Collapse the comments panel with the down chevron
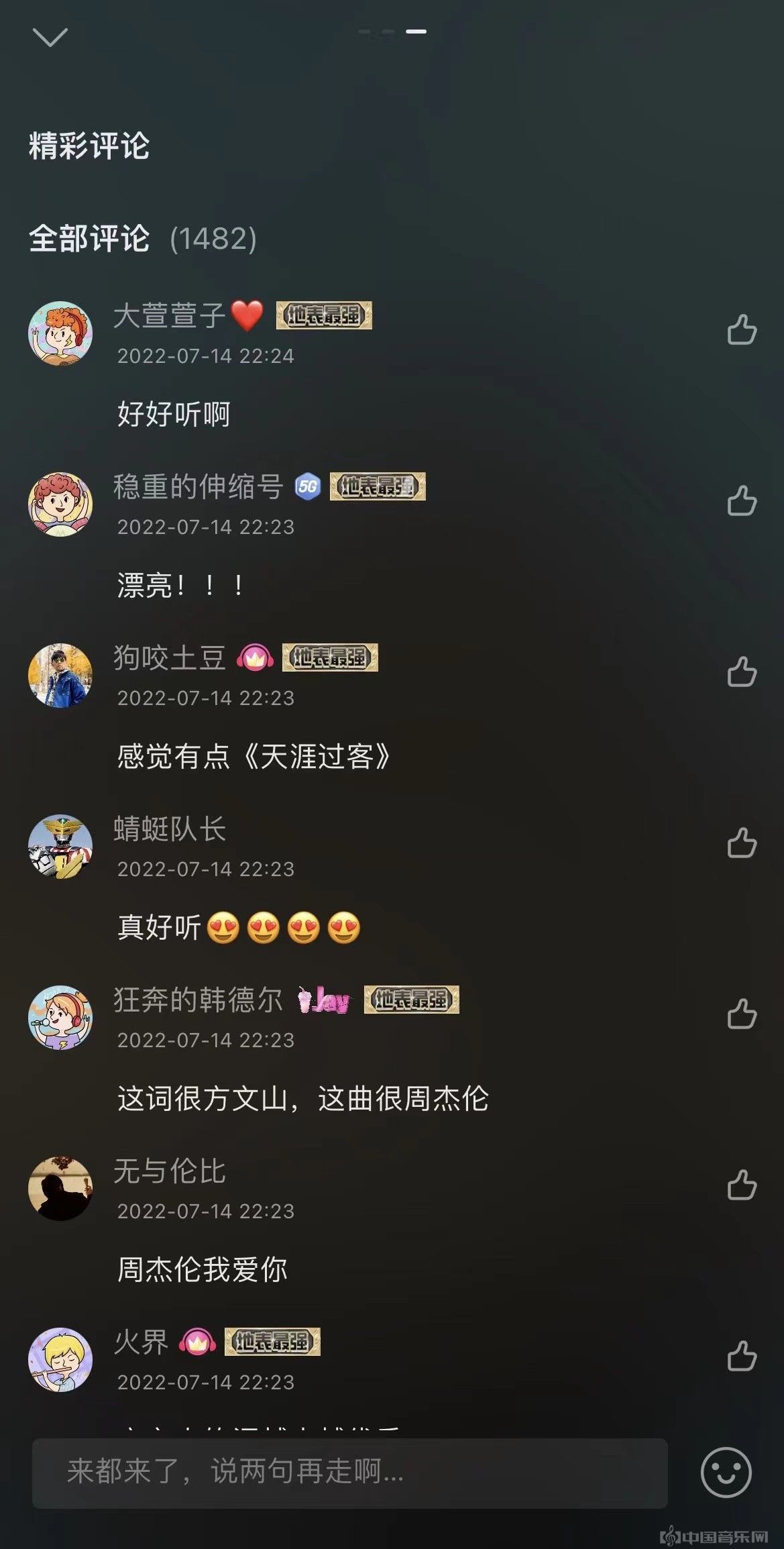Image resolution: width=784 pixels, height=1549 pixels. 50,38
